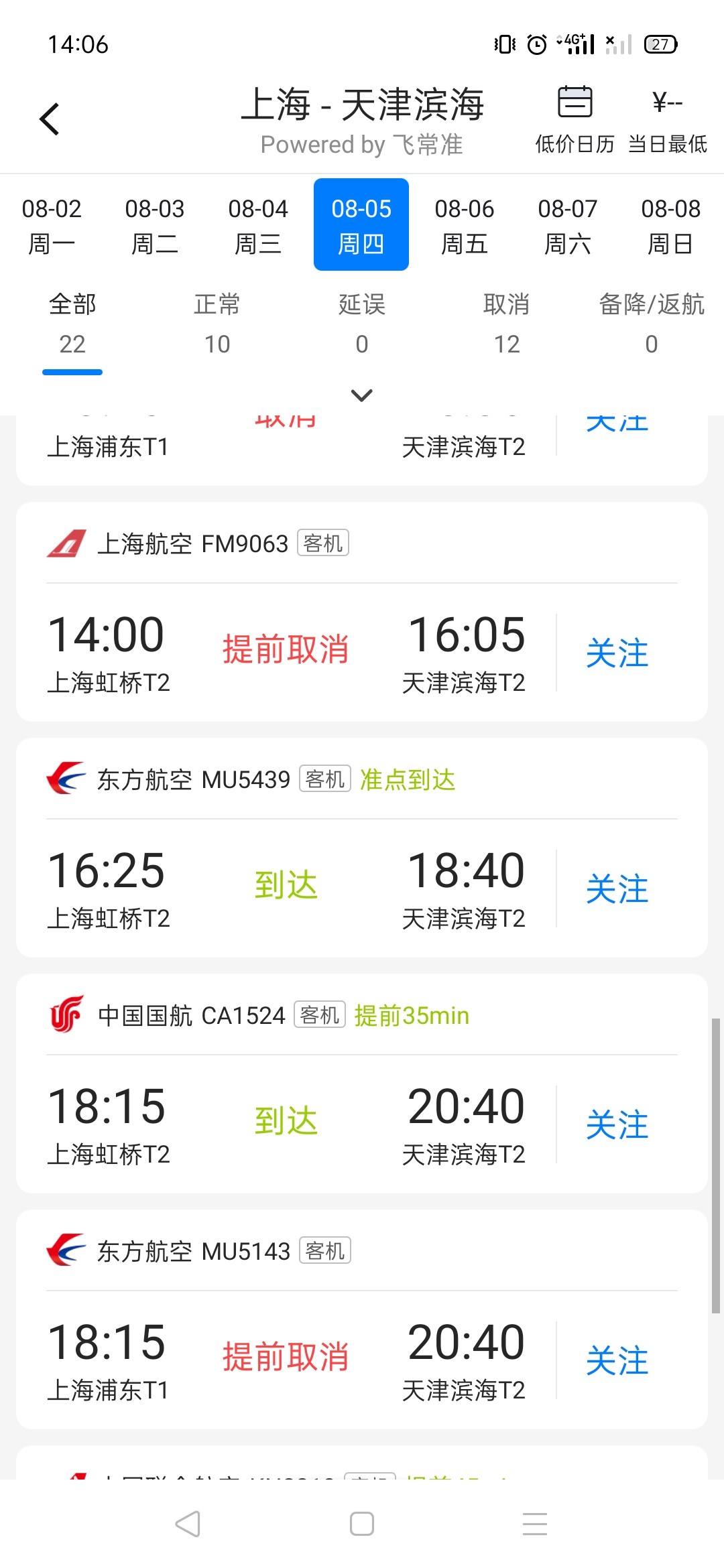View 上海航空 FM9063 flight details
The image size is (724, 1568).
[362, 612]
